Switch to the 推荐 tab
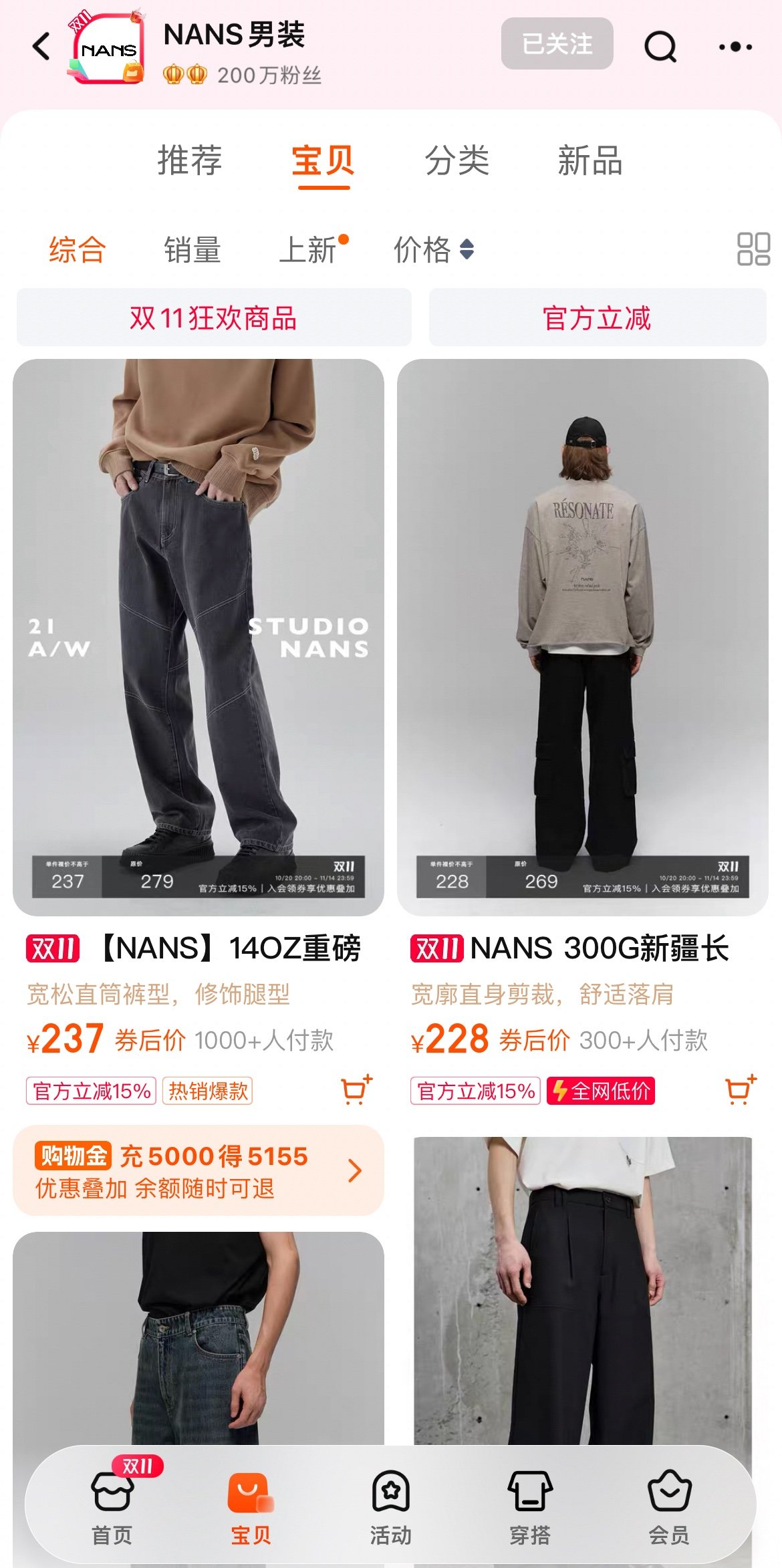782x1568 pixels. pyautogui.click(x=190, y=160)
